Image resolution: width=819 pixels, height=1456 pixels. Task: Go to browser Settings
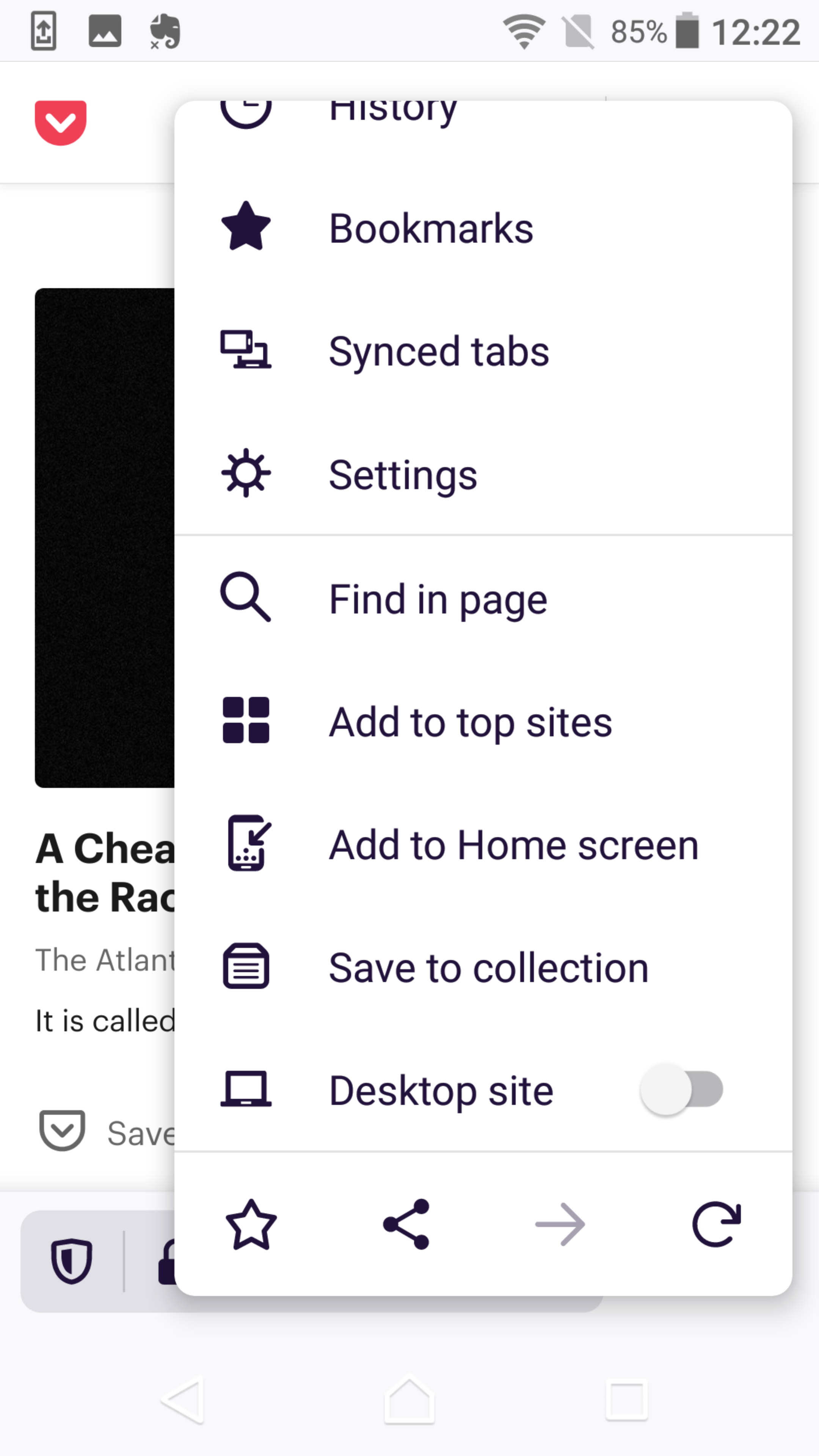point(402,475)
